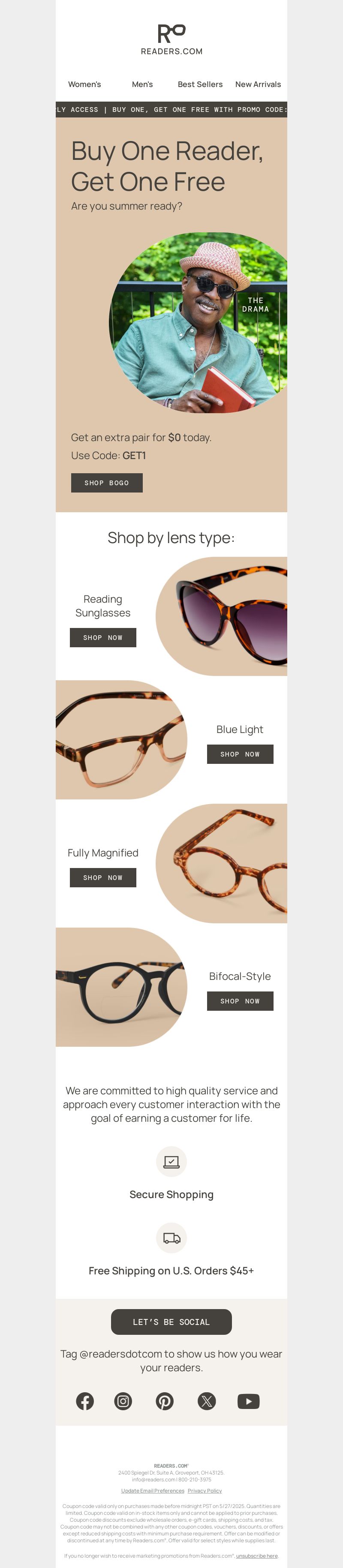The image size is (343, 1568).
Task: Shop now for Fully Magnified readers
Action: coord(103,877)
